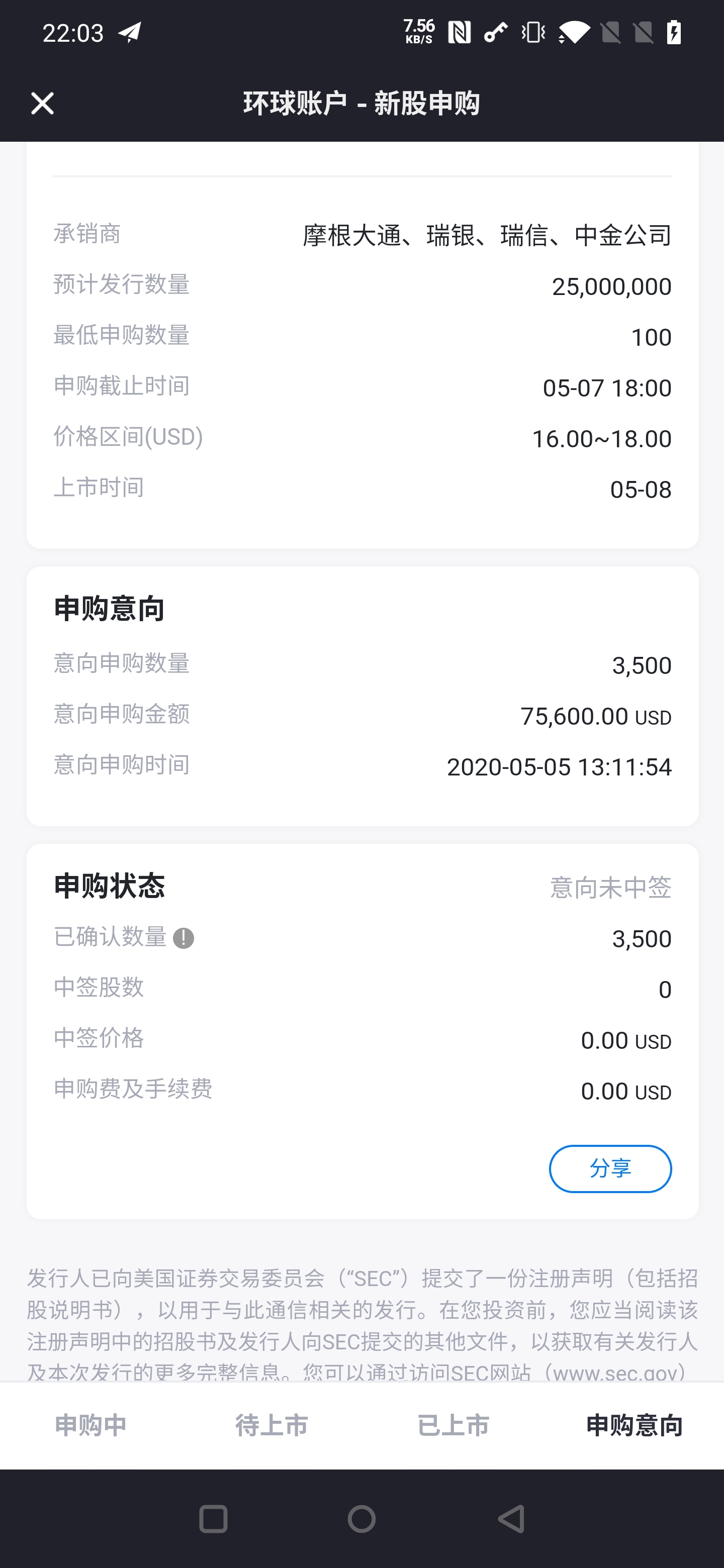Switch to the 申购中 tab
The image size is (724, 1568).
point(90,1425)
